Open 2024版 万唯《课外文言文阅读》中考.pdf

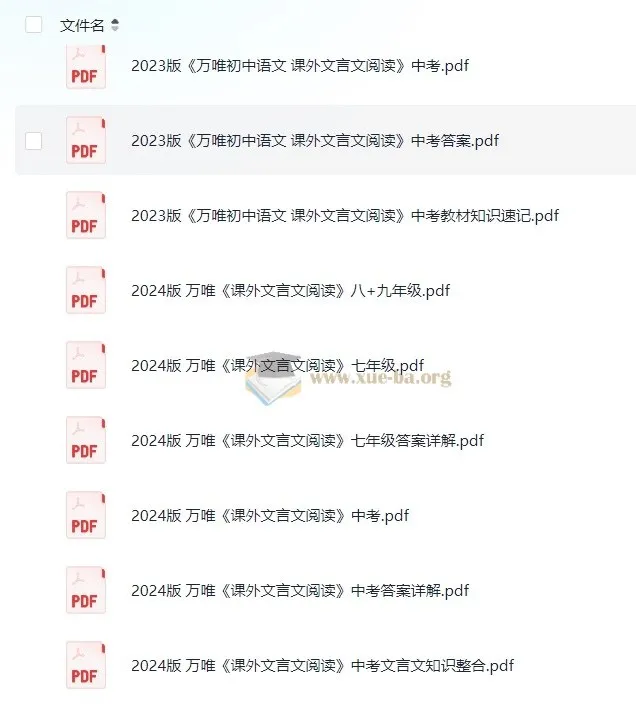270,516
